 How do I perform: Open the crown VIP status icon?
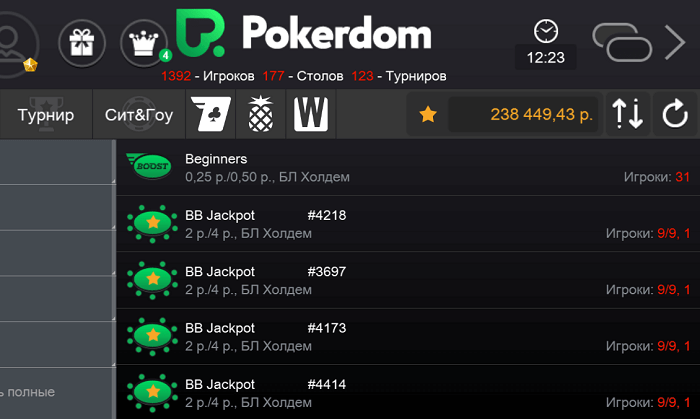143,42
